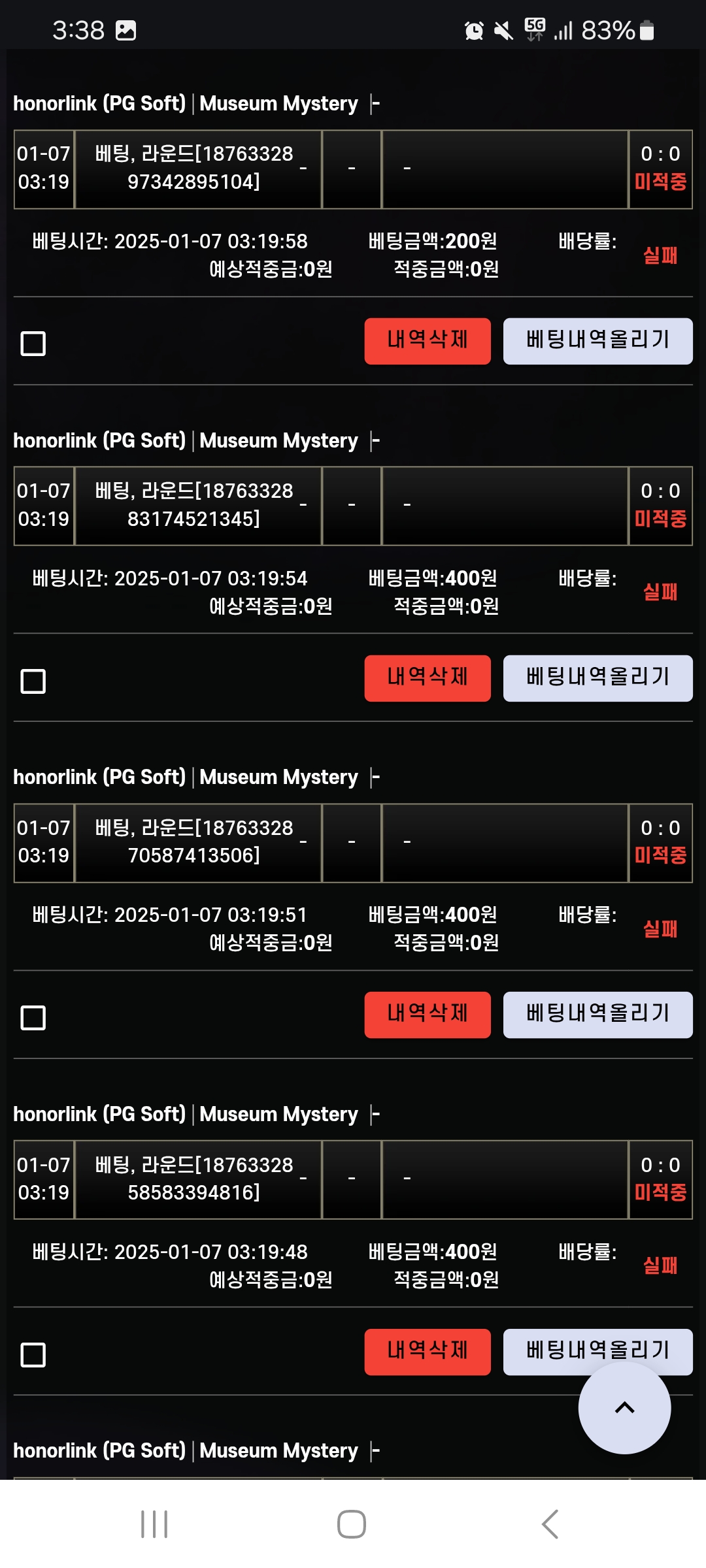Image resolution: width=706 pixels, height=1568 pixels.
Task: Select checkbox for 03:19:54 bet
Action: pos(33,681)
